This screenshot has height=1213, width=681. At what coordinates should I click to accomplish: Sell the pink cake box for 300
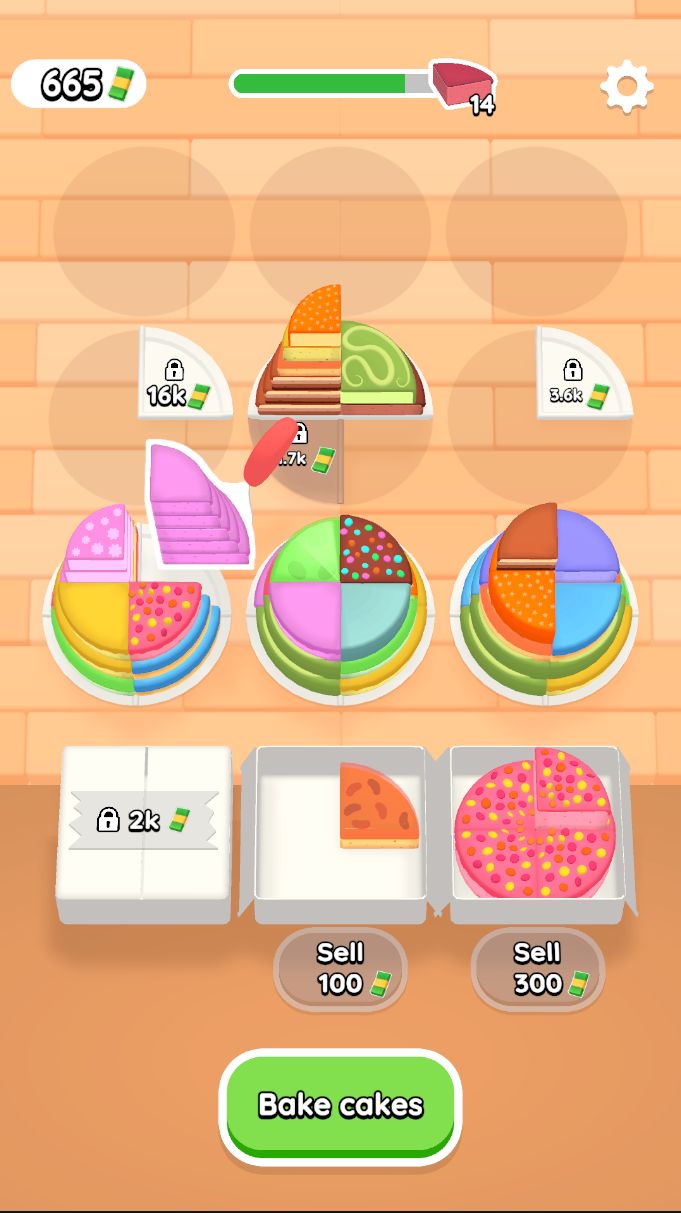tap(538, 969)
